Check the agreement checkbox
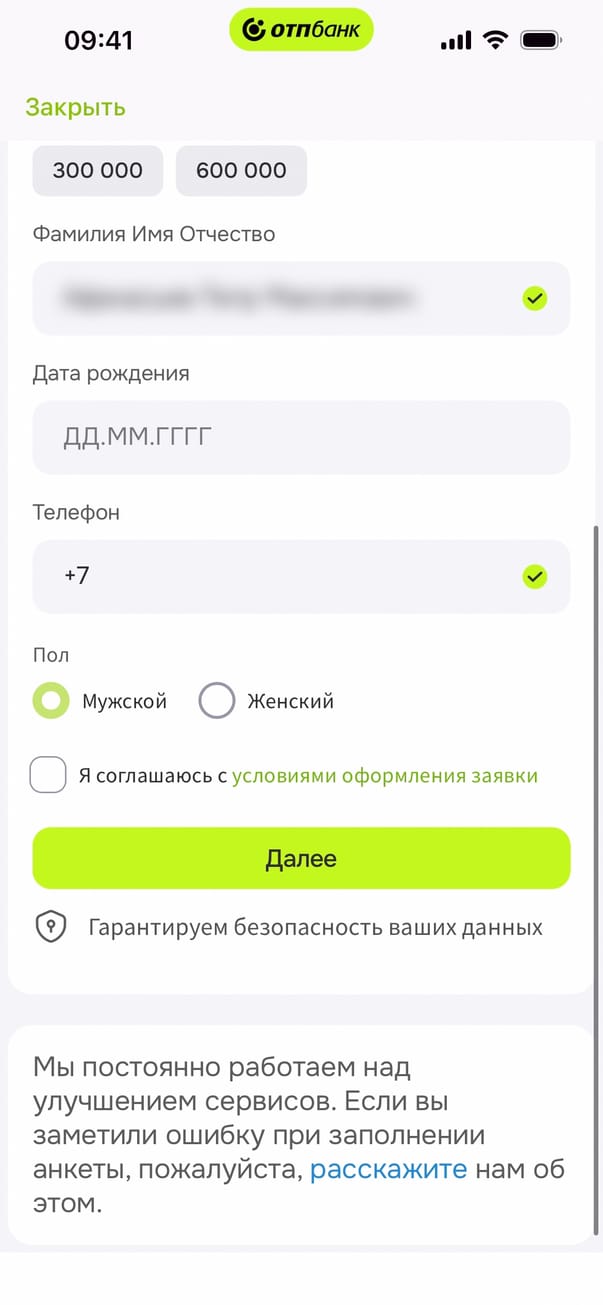This screenshot has height=1305, width=603. [48, 775]
